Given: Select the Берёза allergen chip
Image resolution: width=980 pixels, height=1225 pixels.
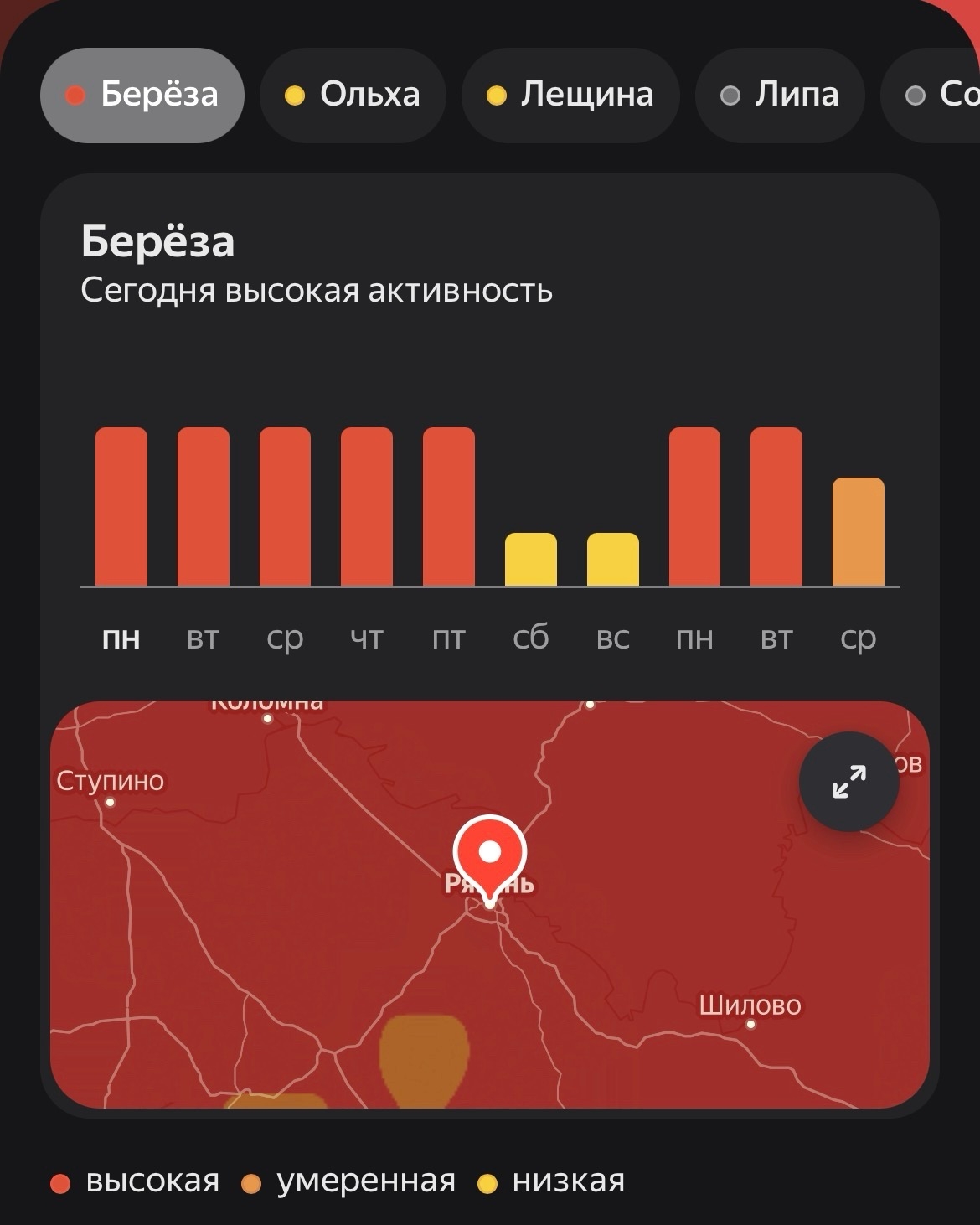Looking at the screenshot, I should 142,96.
